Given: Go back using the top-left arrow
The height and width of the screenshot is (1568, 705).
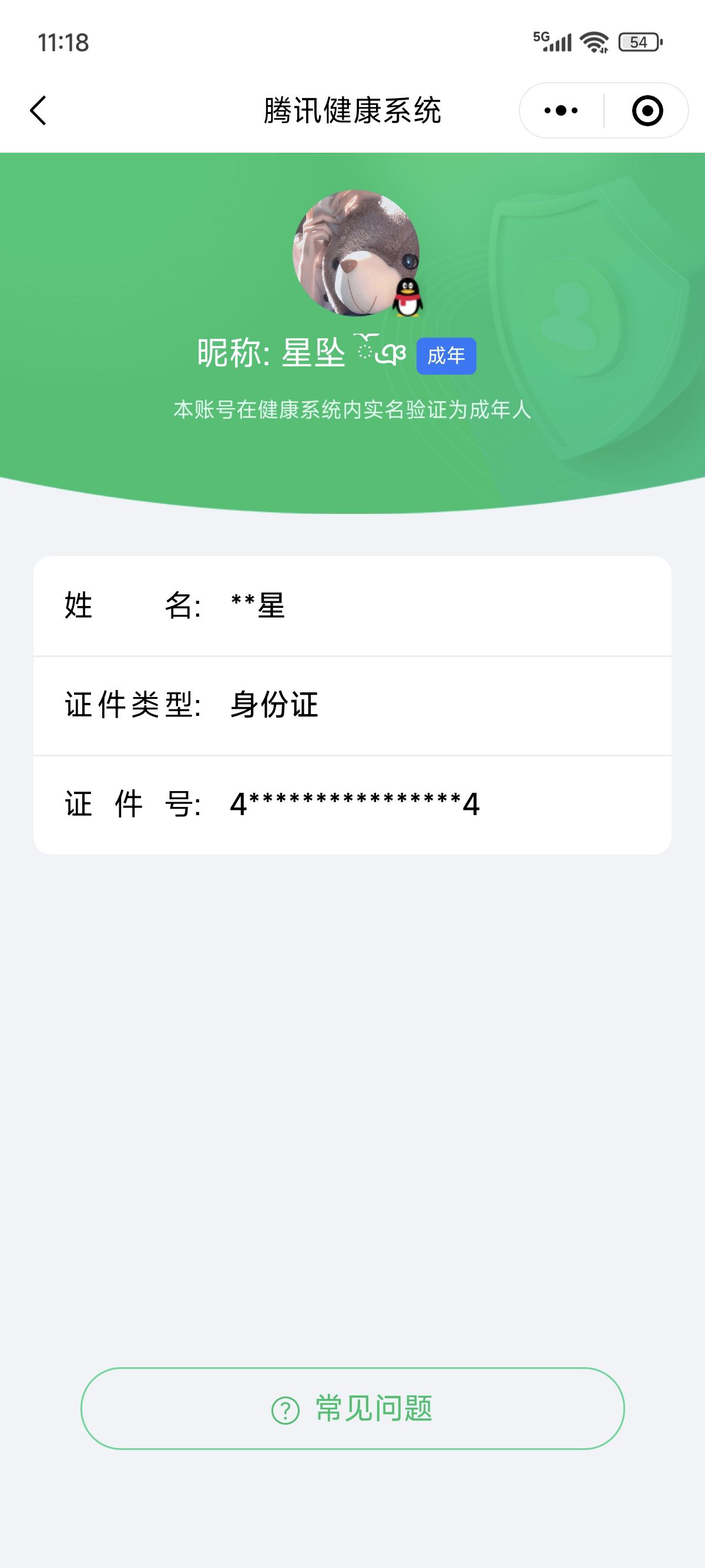Looking at the screenshot, I should pyautogui.click(x=38, y=111).
